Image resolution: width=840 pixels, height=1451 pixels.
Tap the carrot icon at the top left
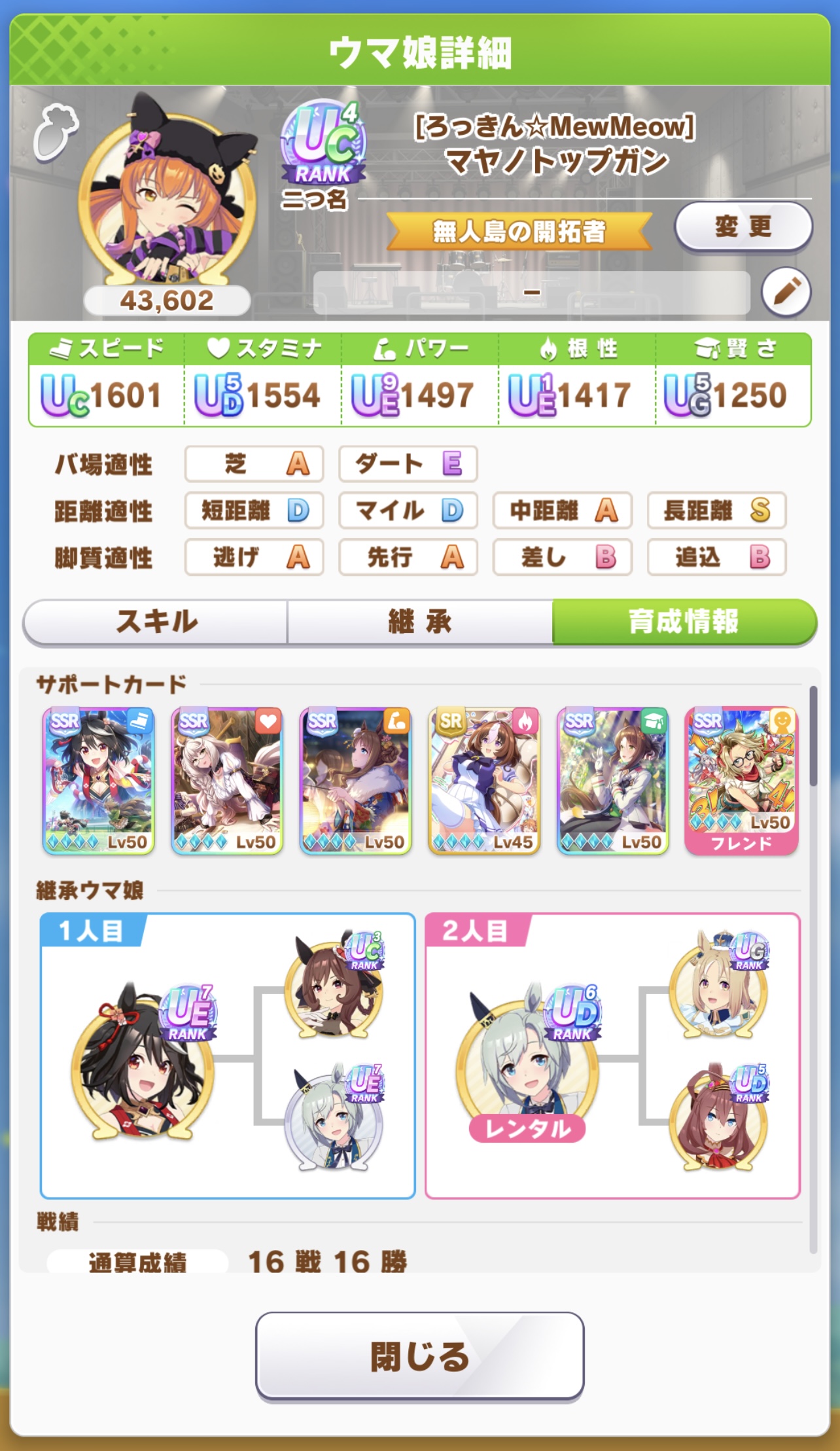coord(56,133)
